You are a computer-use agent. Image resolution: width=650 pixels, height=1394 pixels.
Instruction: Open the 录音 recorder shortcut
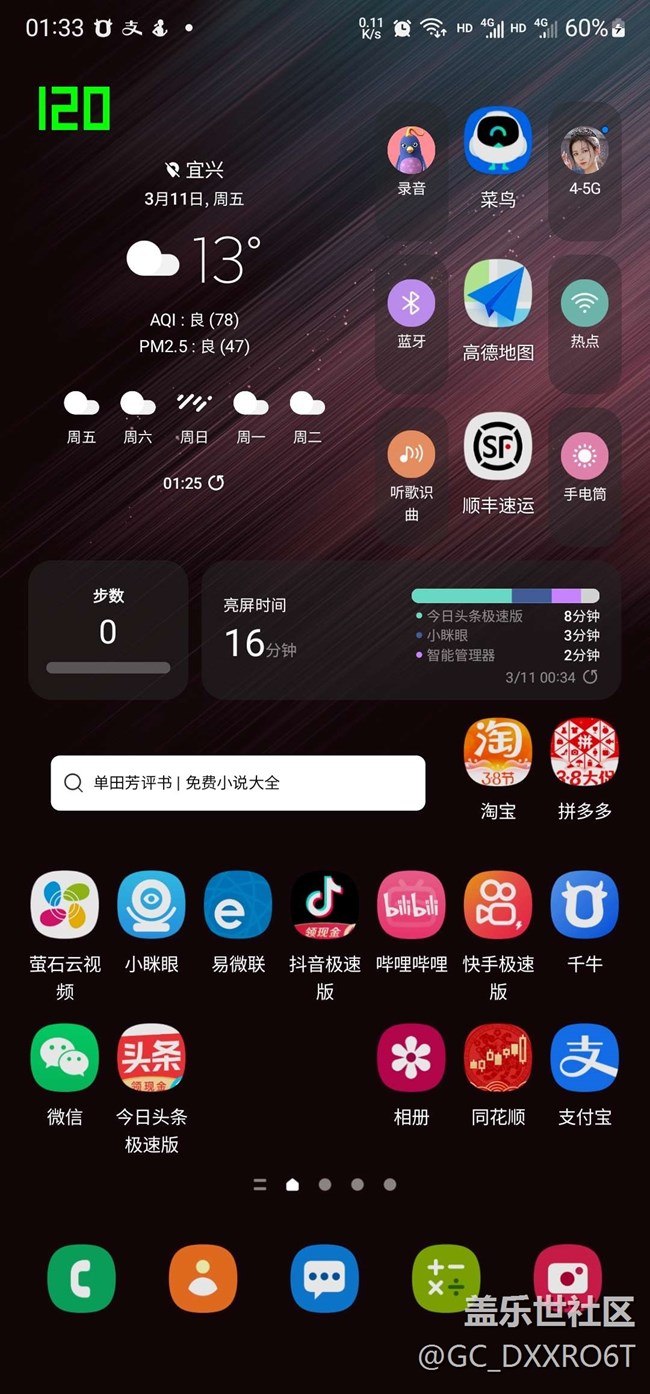411,151
